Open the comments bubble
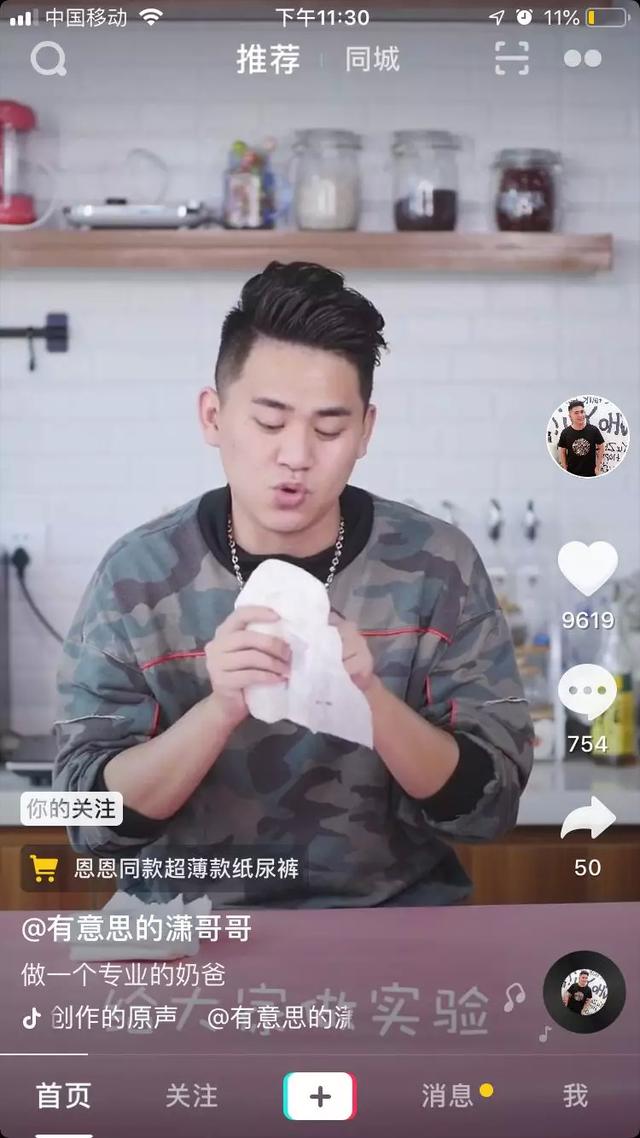 (587, 692)
